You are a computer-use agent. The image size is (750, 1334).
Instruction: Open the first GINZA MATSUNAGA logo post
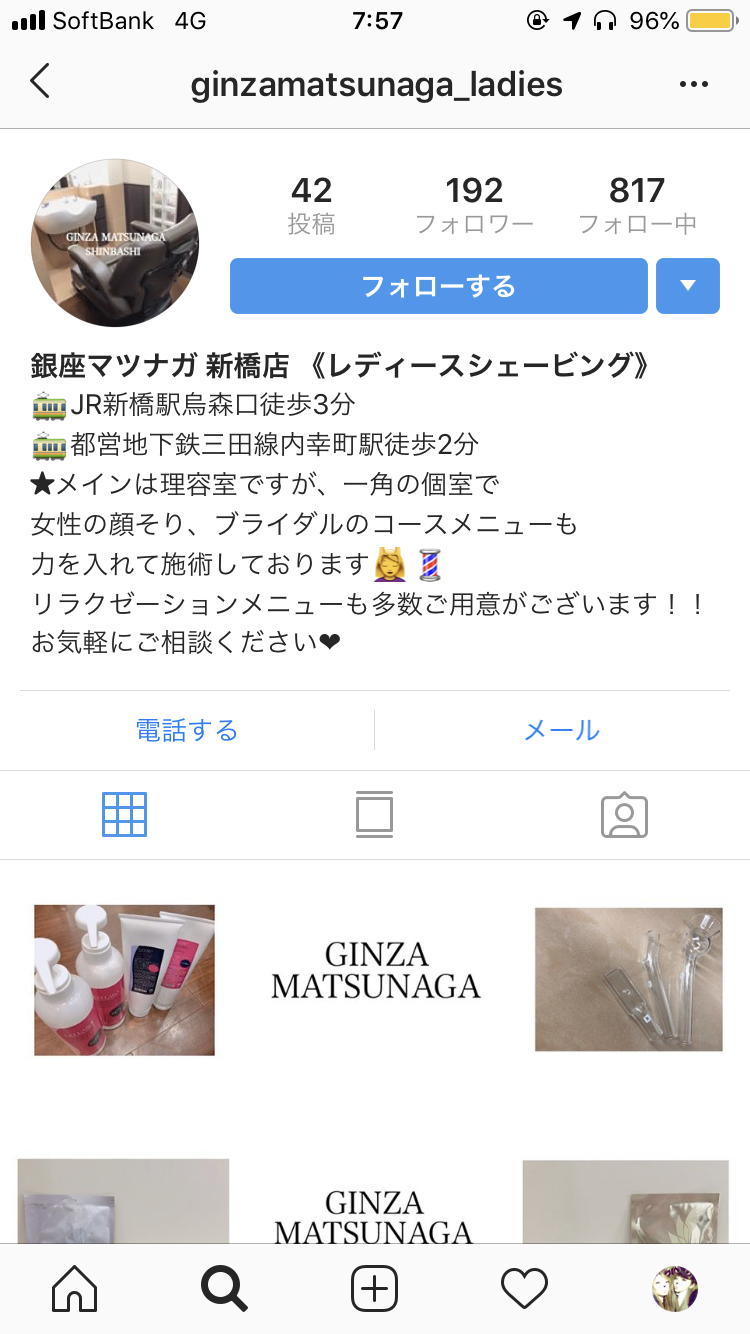tap(375, 970)
